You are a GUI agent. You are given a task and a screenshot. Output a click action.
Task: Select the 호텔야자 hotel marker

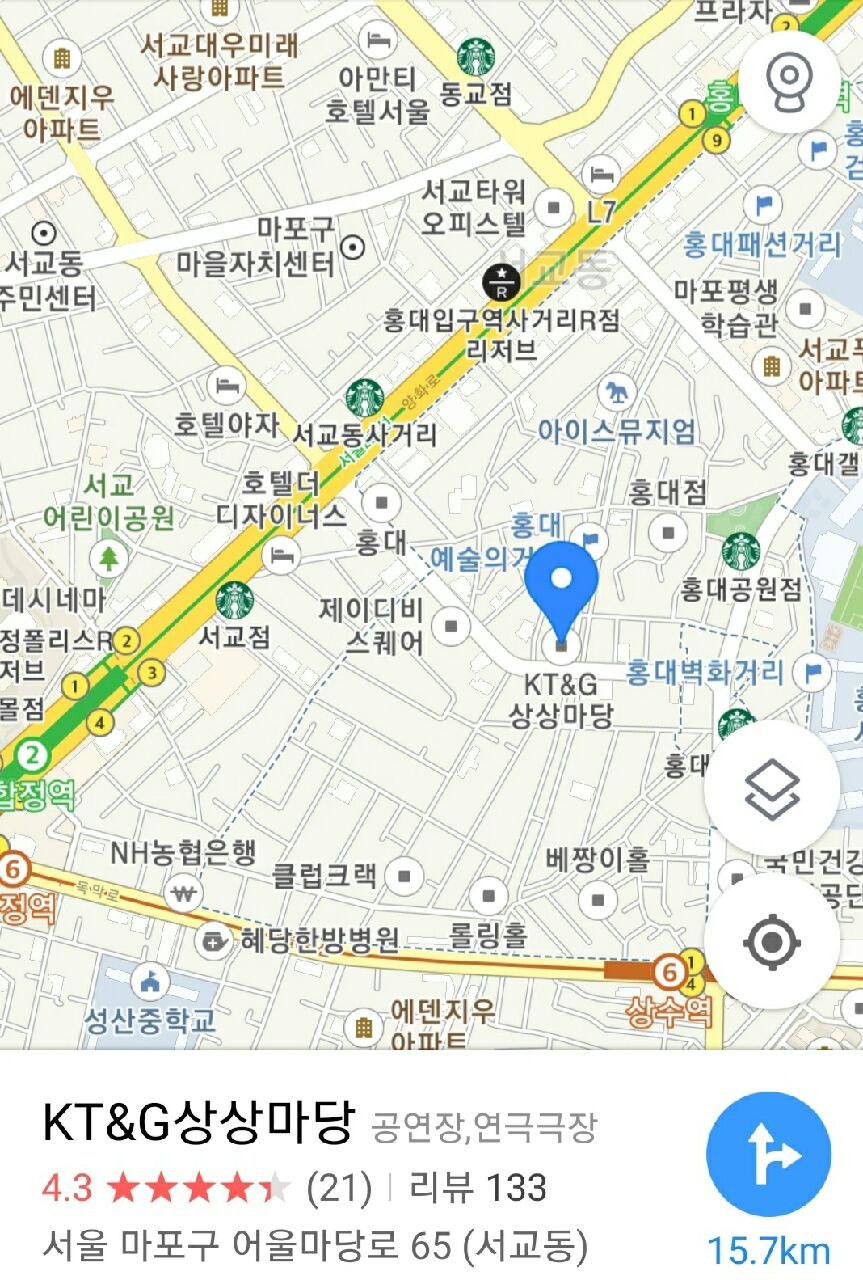click(x=226, y=385)
